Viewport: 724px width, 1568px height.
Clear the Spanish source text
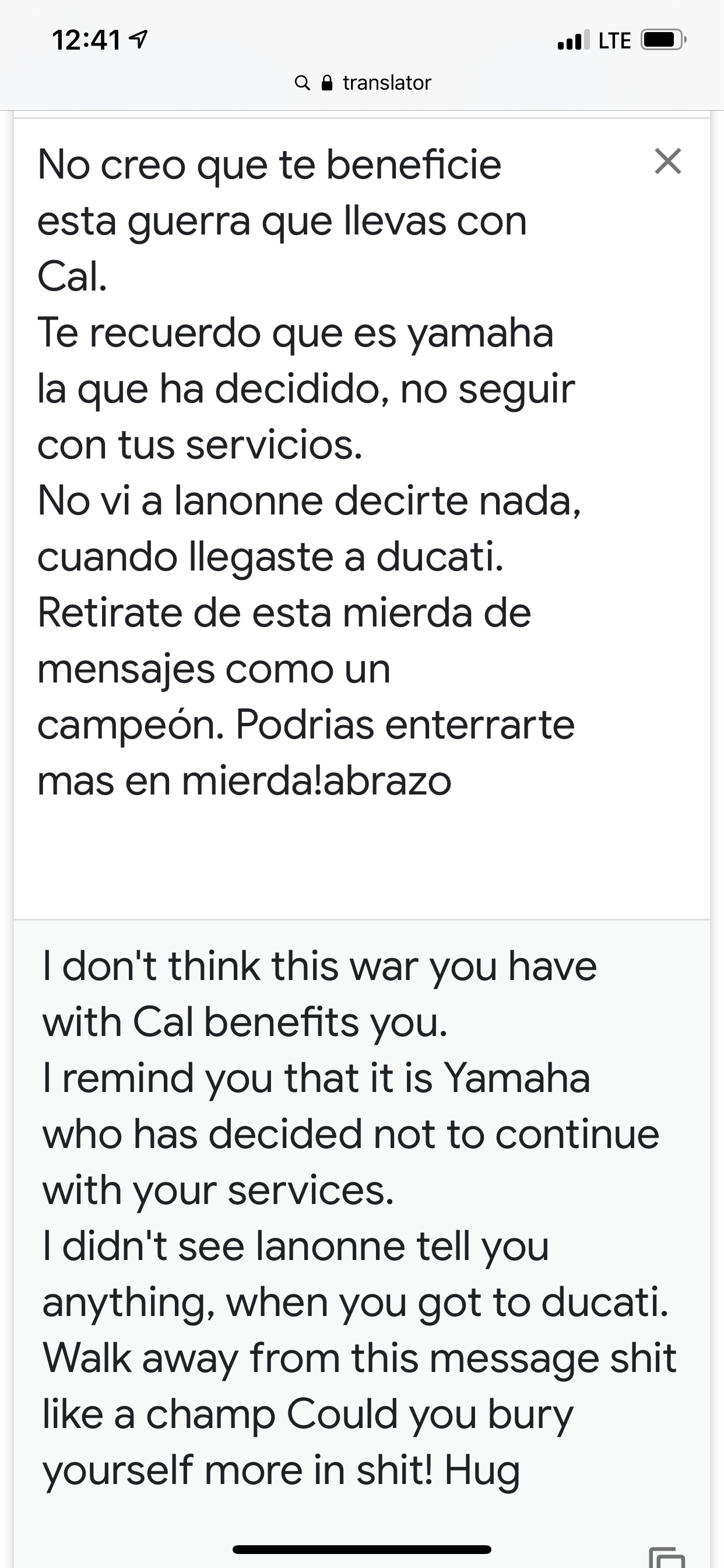(x=667, y=162)
